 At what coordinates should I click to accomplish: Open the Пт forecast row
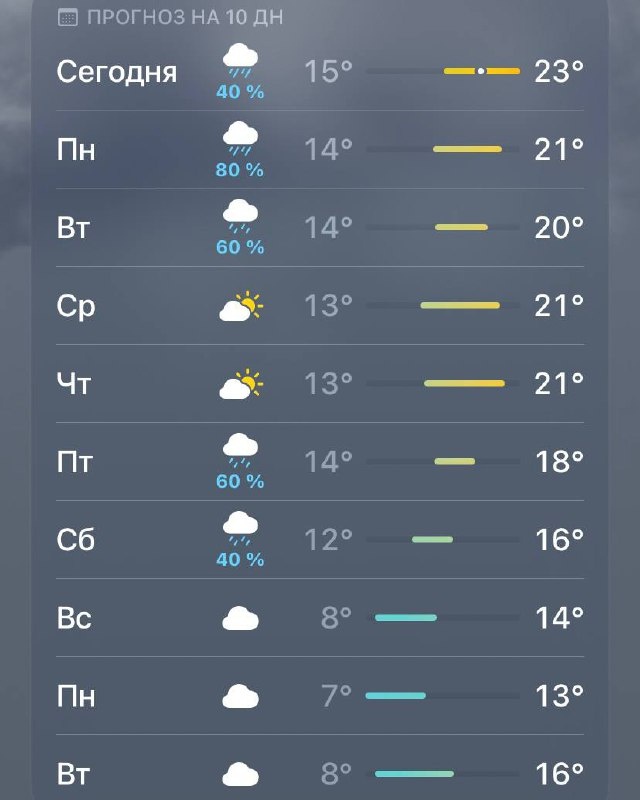(320, 461)
